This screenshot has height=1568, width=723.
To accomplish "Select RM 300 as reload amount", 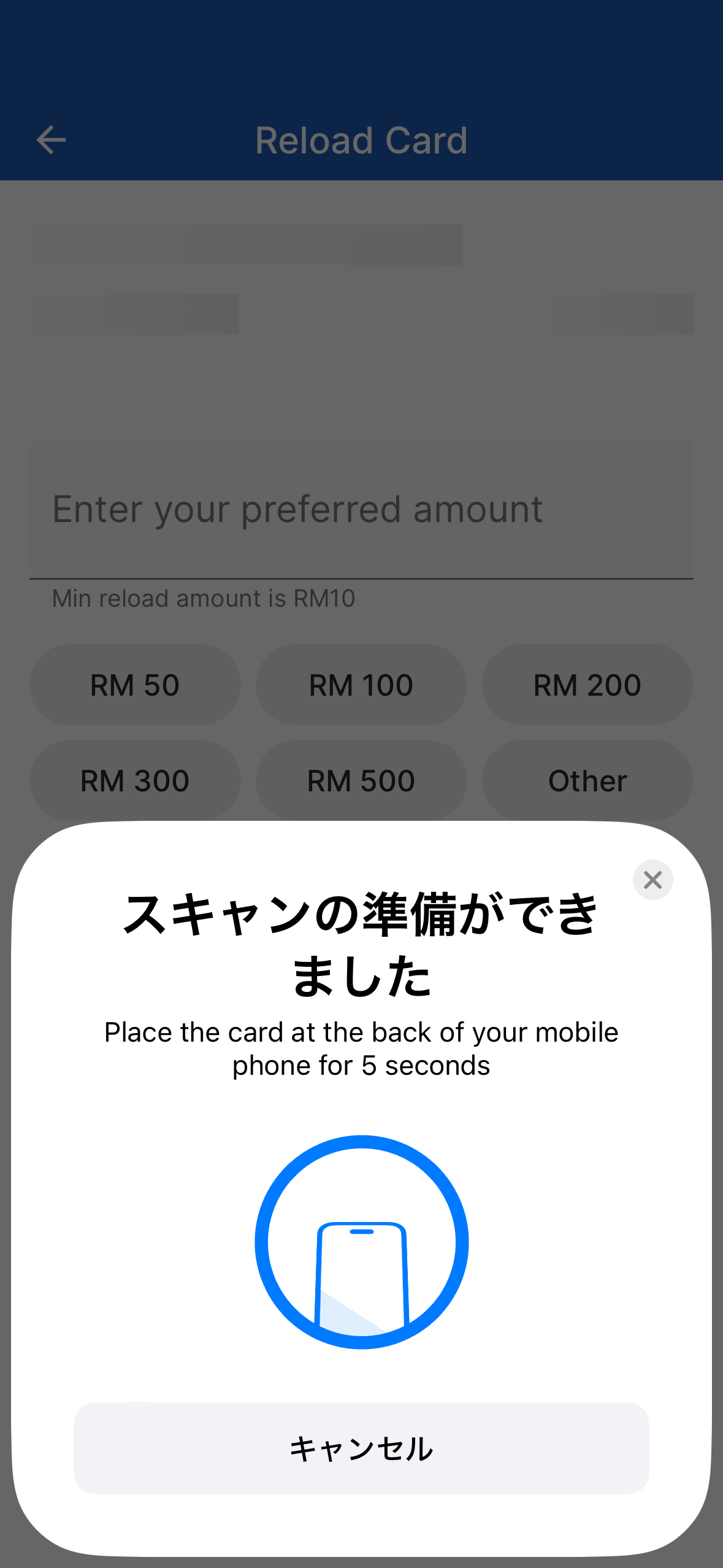I will 135,780.
